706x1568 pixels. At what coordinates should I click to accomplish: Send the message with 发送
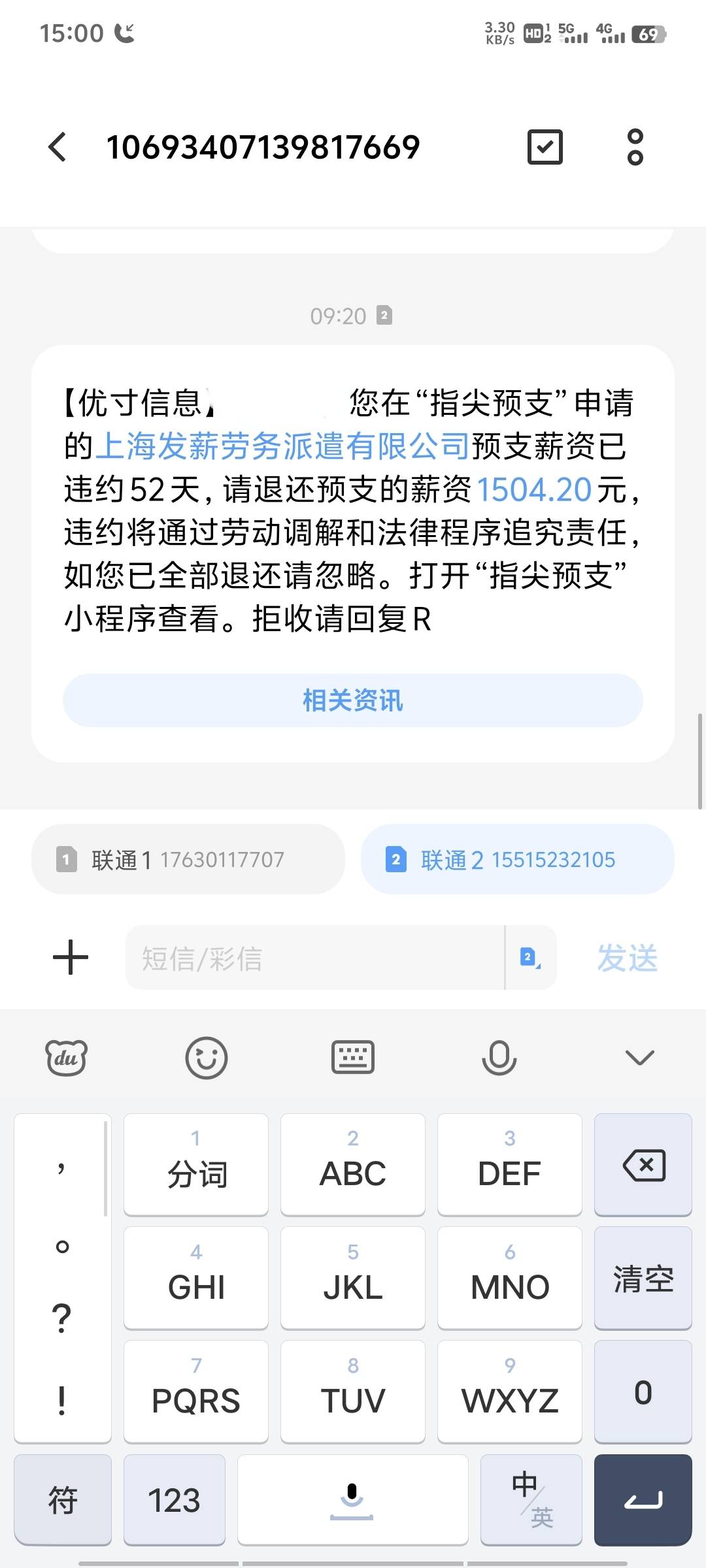[628, 958]
